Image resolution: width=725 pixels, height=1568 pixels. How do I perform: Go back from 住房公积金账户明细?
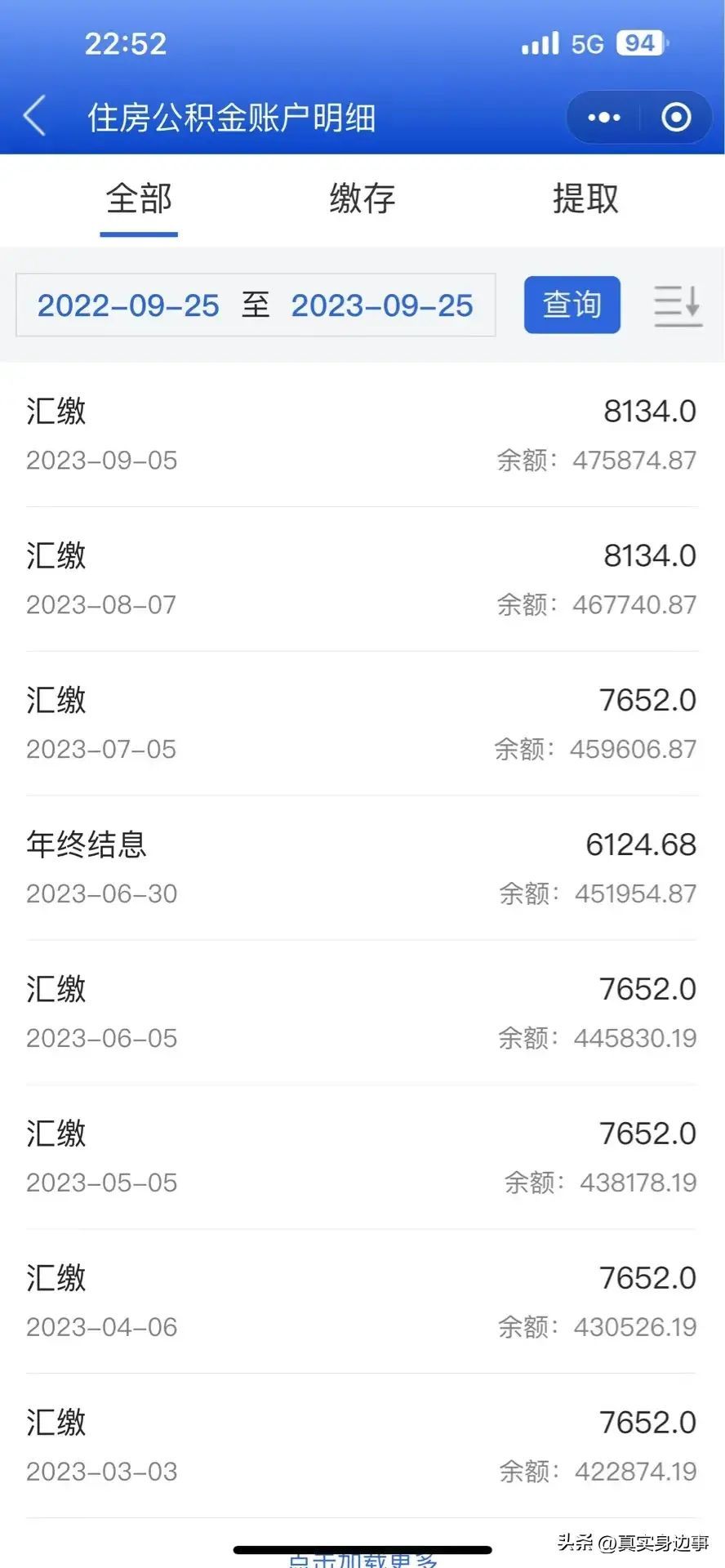(x=34, y=117)
